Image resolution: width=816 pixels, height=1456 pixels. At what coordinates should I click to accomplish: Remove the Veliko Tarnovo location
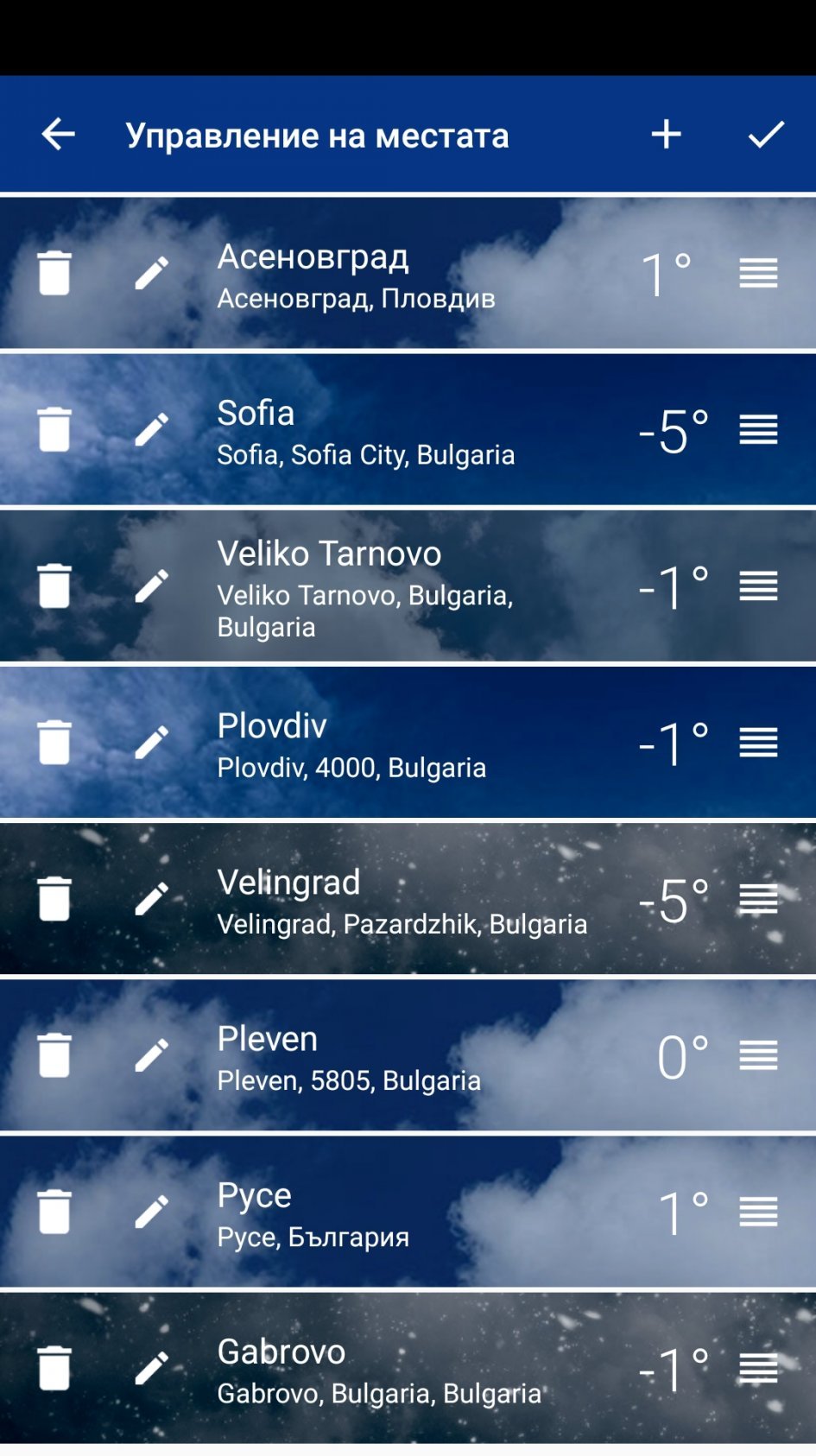click(54, 586)
